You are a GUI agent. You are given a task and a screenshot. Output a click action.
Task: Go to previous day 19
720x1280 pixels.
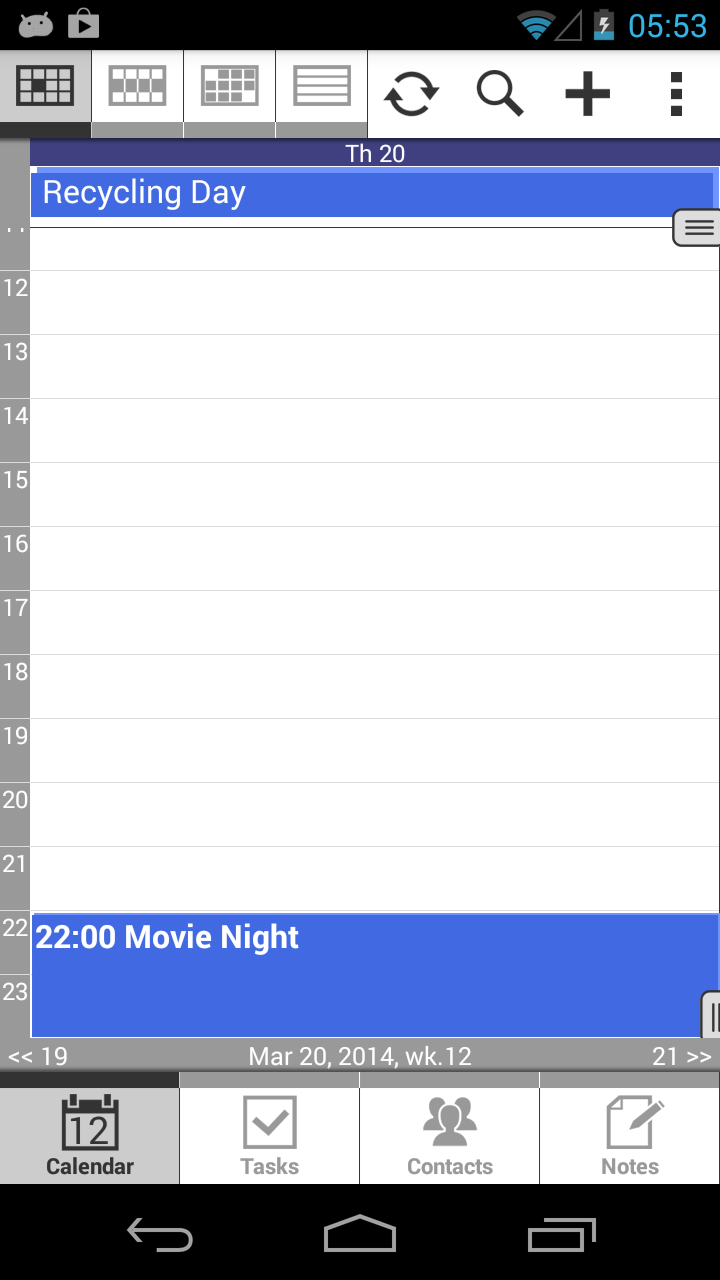coord(38,1056)
